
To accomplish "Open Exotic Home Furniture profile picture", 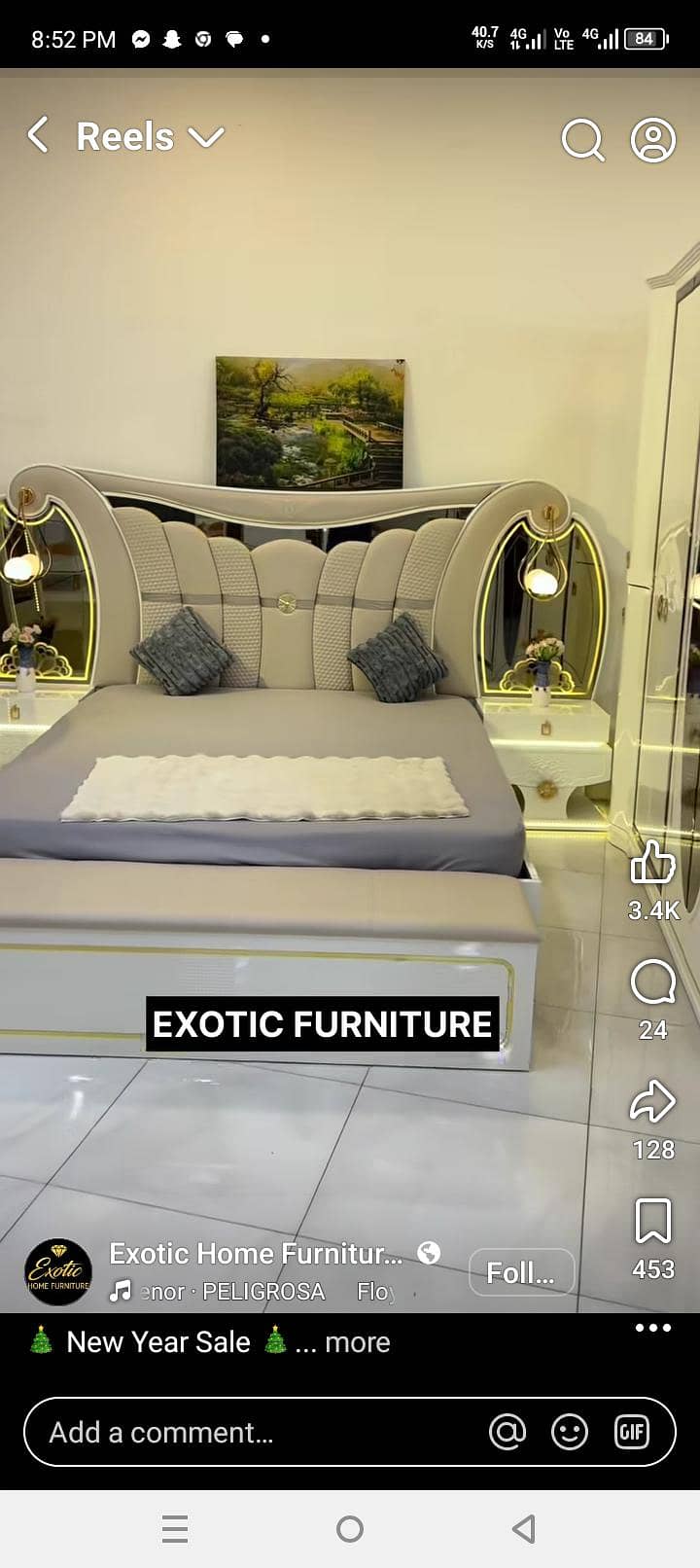I will 58,1272.
